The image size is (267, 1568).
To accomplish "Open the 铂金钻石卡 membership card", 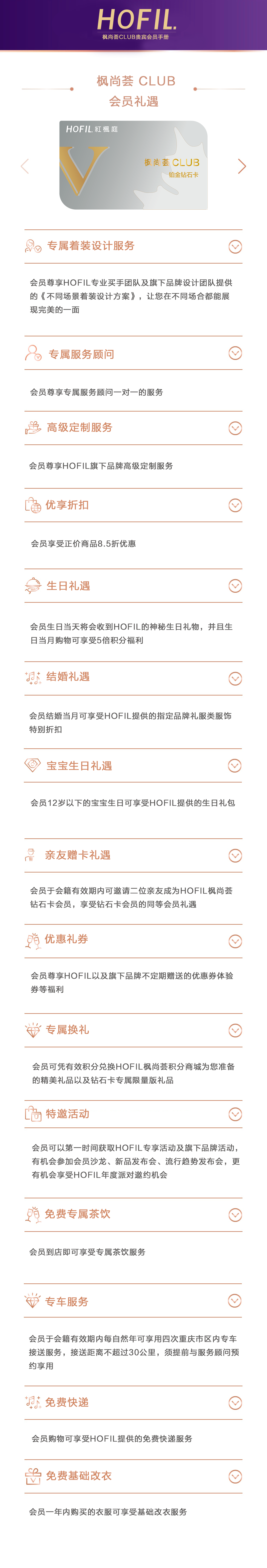I will 133,165.
